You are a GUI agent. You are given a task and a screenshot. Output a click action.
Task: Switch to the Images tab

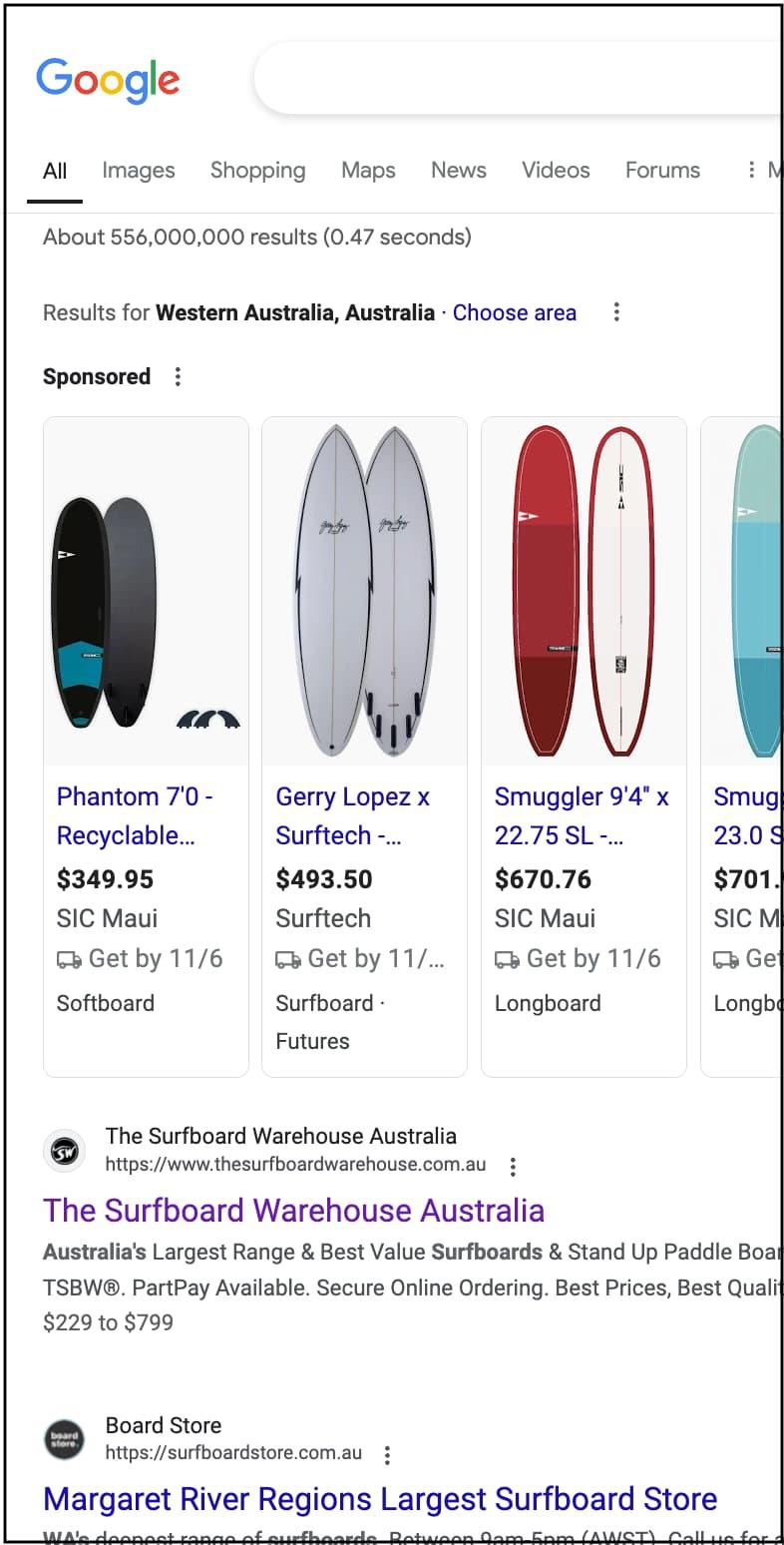(x=138, y=170)
